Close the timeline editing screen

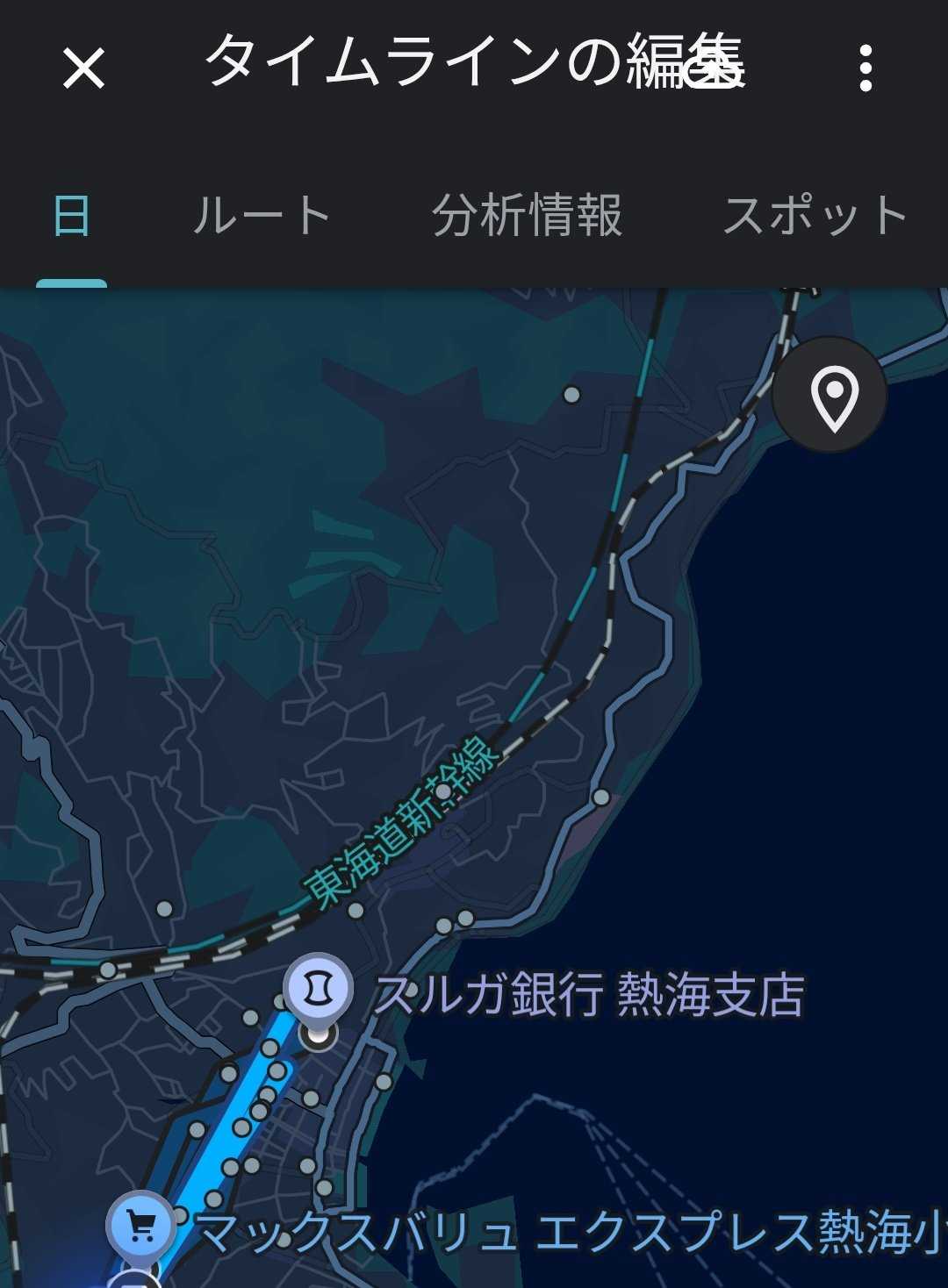pos(84,68)
